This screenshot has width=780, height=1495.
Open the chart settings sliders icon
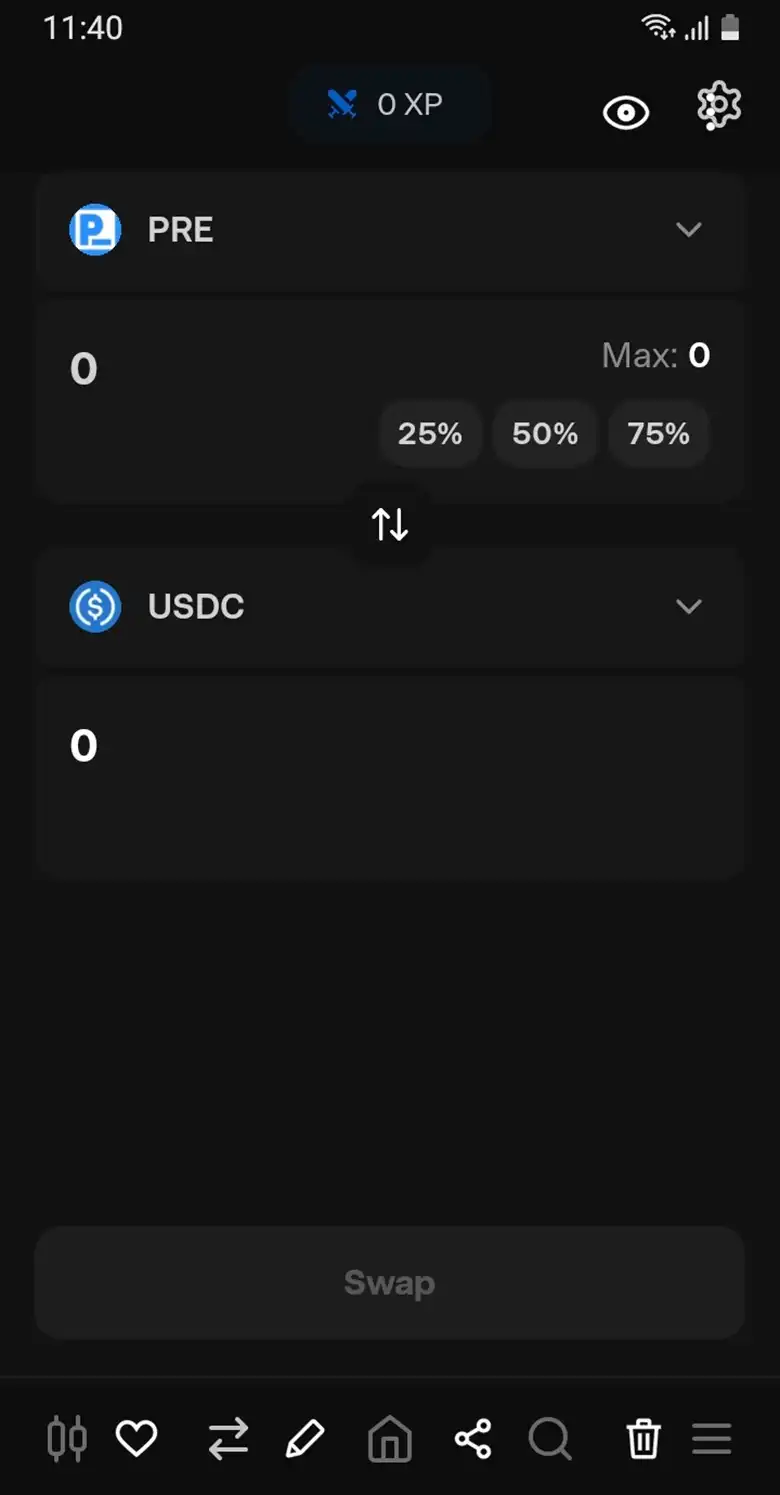pyautogui.click(x=65, y=1439)
